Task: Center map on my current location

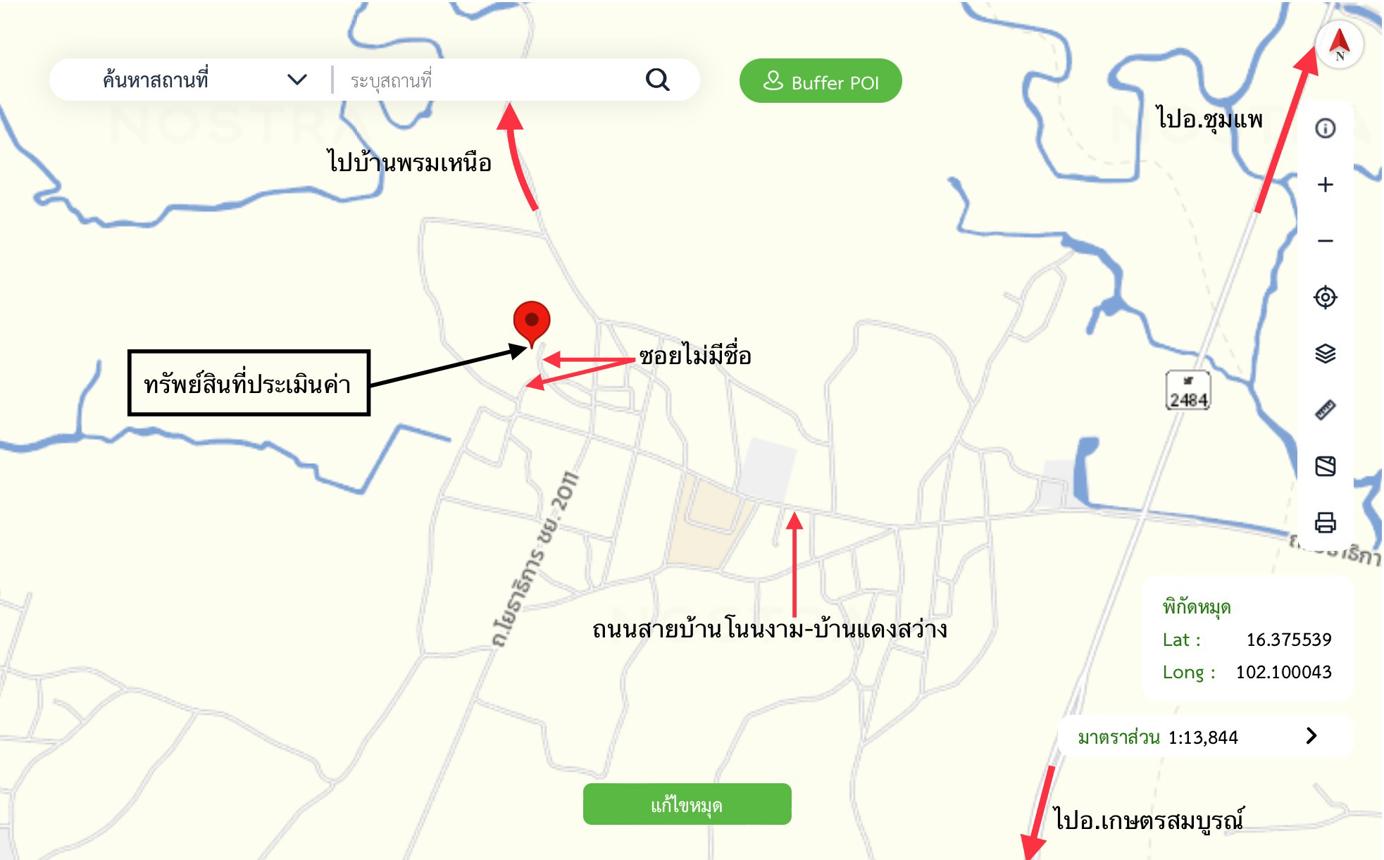Action: click(1325, 297)
